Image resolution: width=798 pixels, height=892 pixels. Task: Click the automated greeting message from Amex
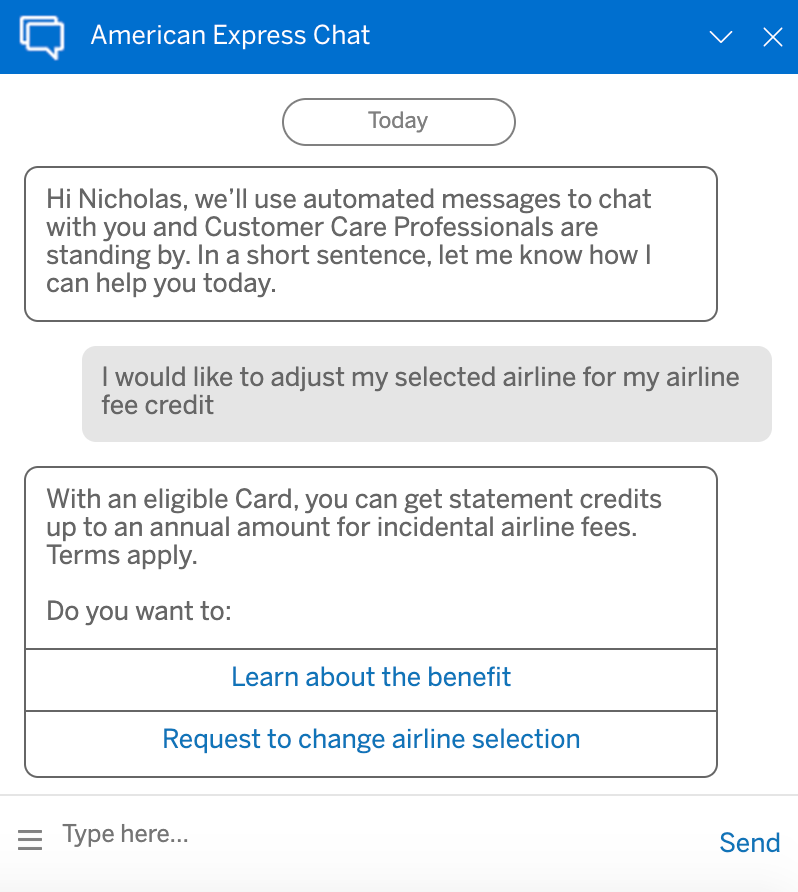(370, 241)
